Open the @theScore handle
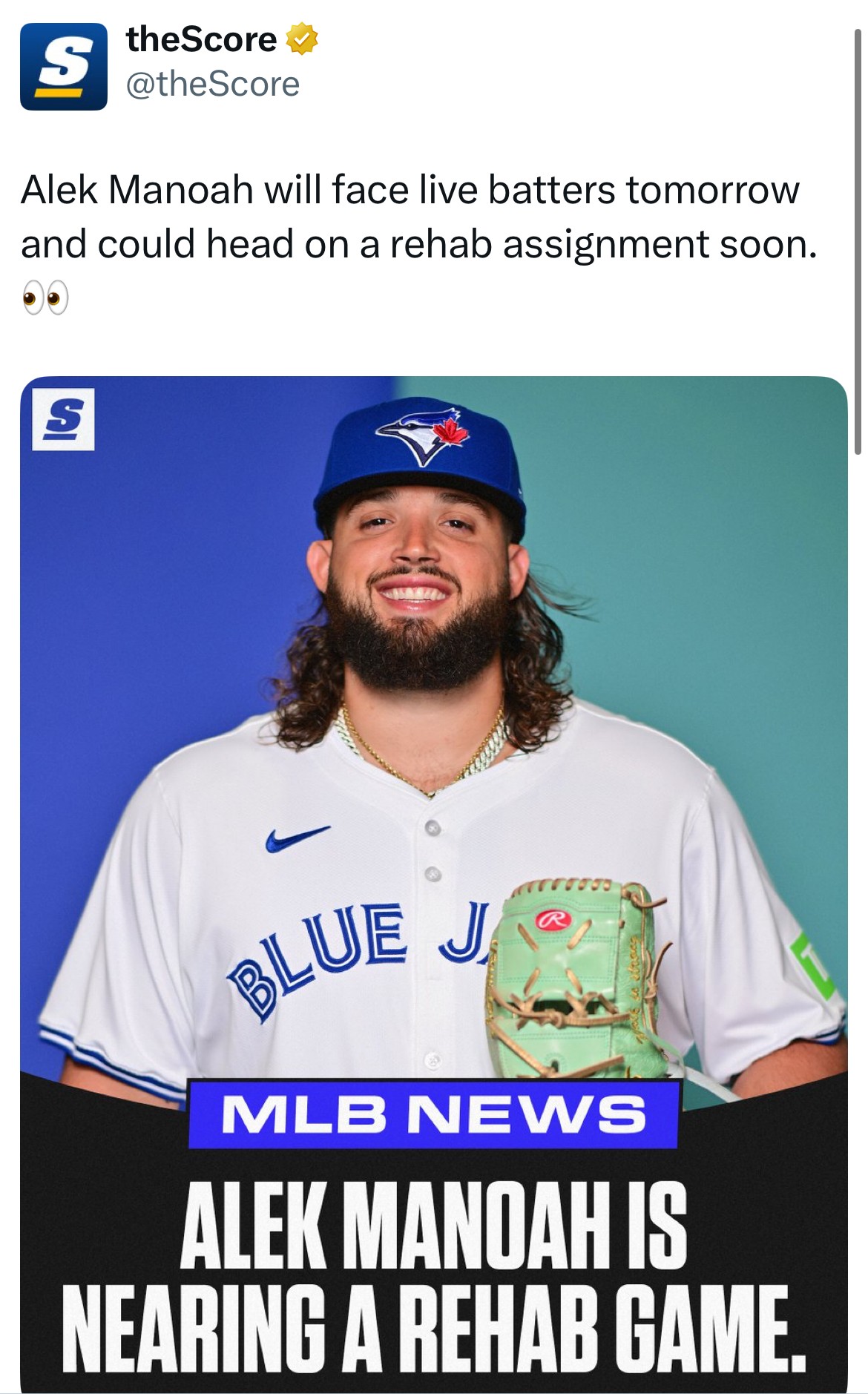Image resolution: width=868 pixels, height=1394 pixels. (213, 84)
